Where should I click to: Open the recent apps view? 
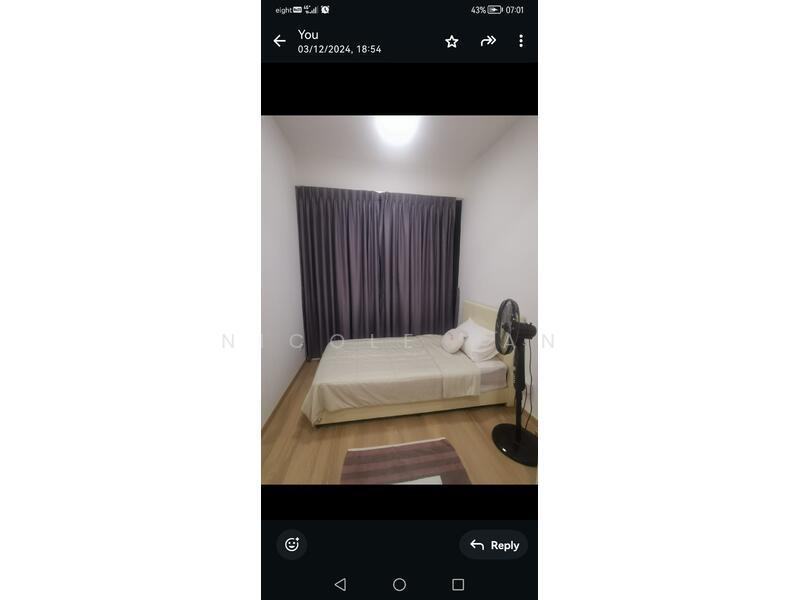458,584
